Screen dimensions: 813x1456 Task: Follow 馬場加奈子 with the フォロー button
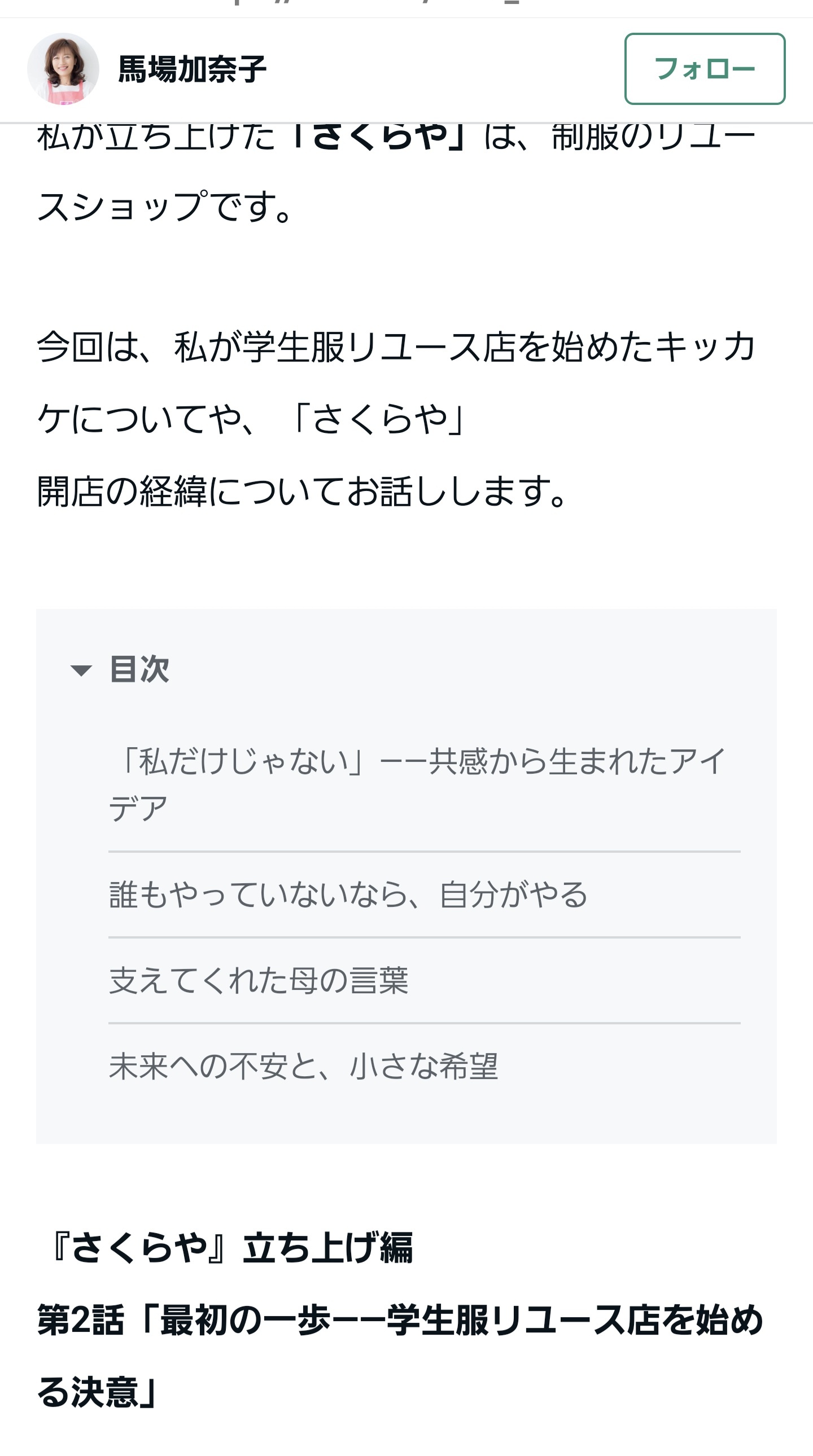point(705,69)
